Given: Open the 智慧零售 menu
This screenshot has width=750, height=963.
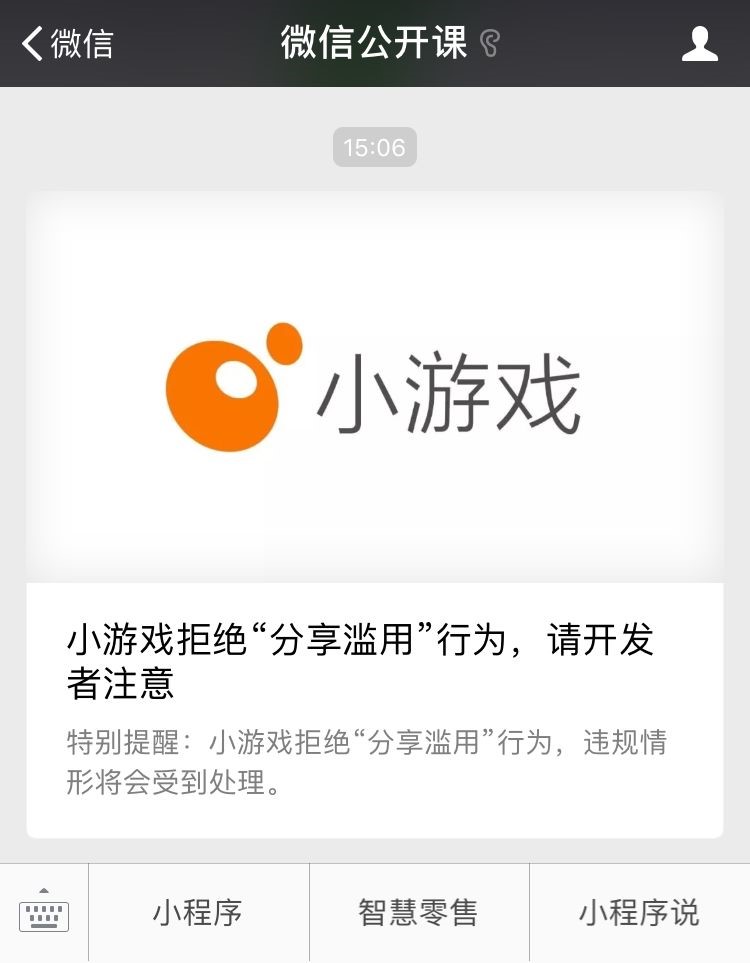Looking at the screenshot, I should pos(418,912).
